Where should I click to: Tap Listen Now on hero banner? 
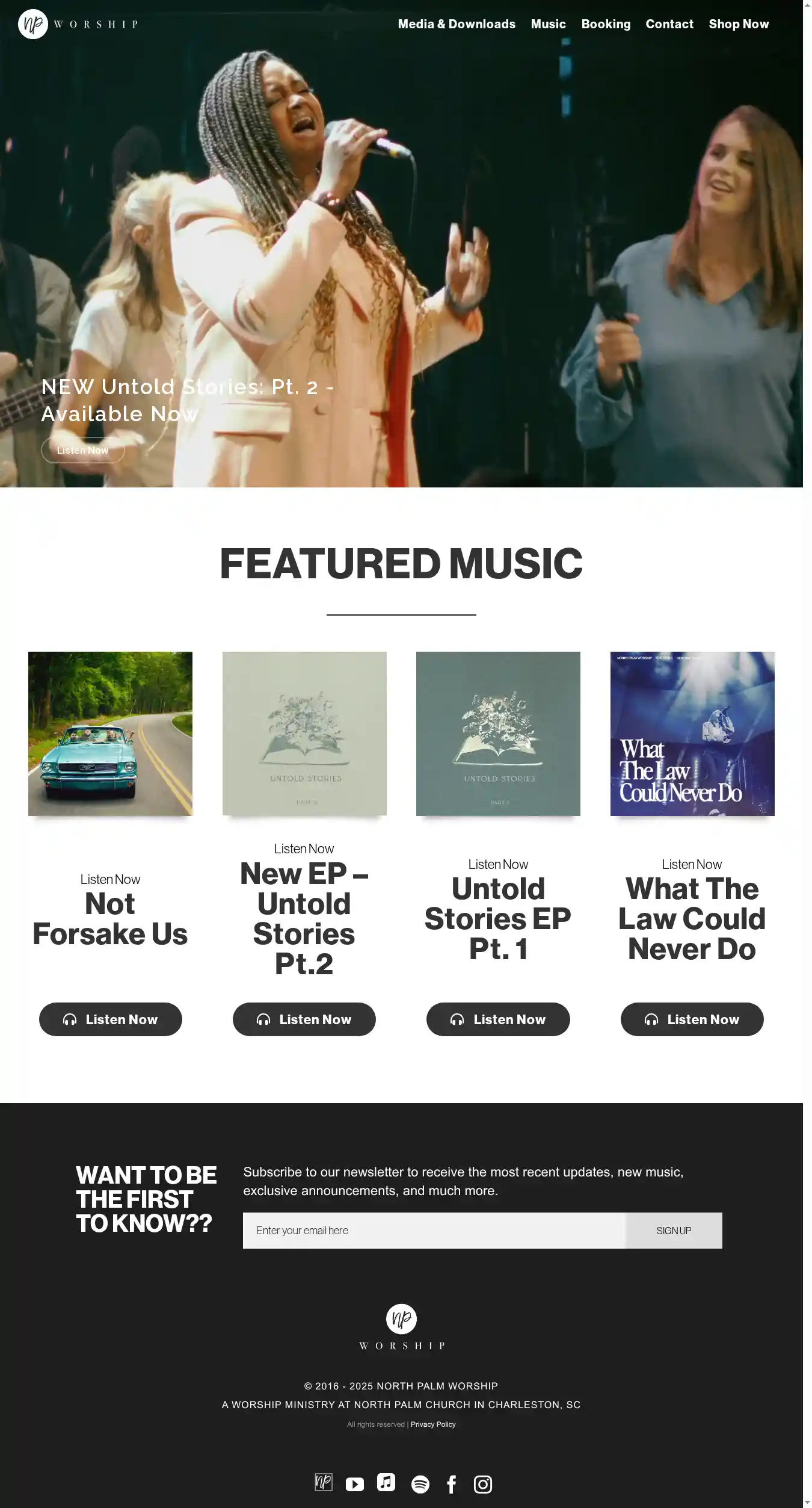coord(82,450)
